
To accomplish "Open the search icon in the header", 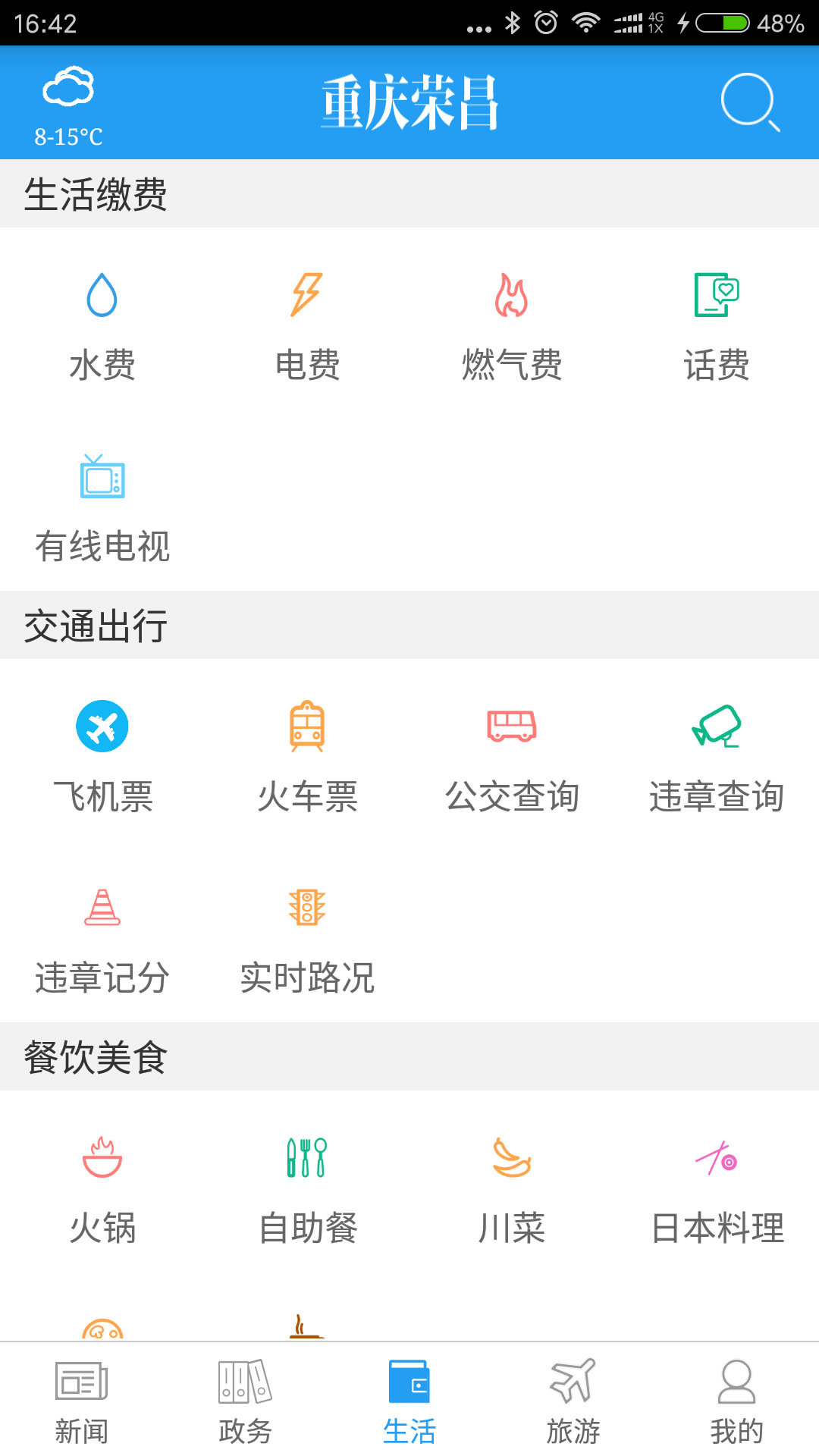I will pos(750,102).
